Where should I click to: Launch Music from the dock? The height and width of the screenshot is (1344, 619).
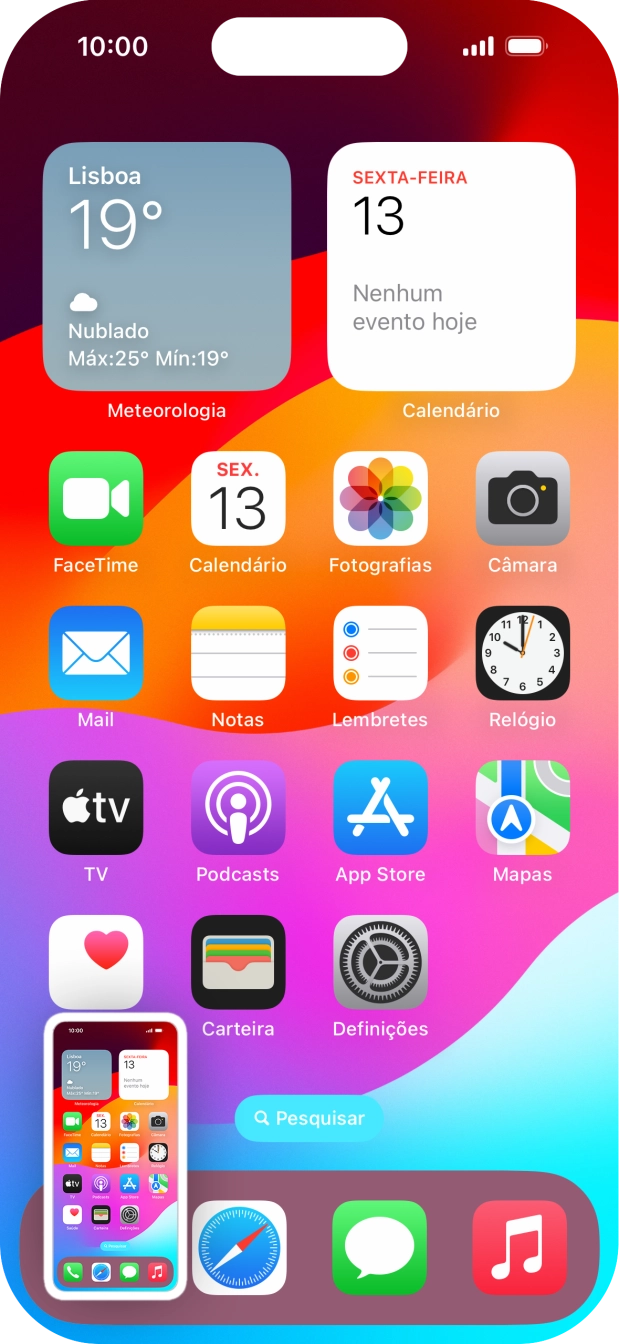pos(519,1248)
